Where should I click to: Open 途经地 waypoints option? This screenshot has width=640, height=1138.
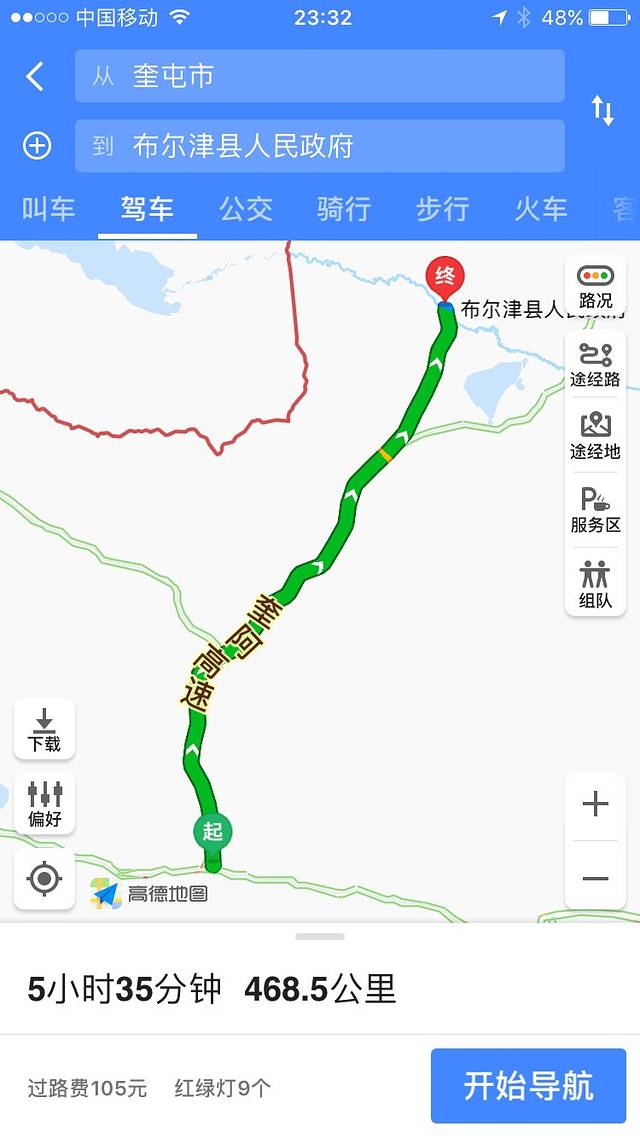click(x=596, y=437)
